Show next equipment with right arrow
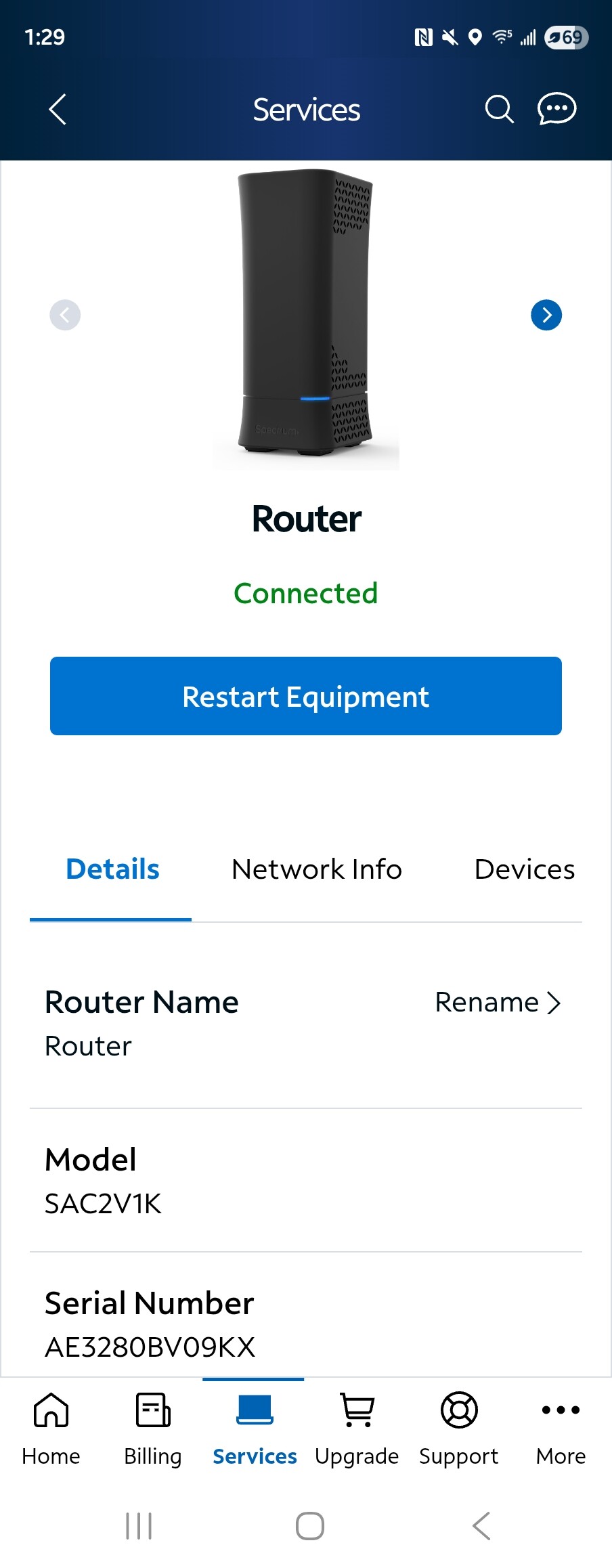Viewport: 612px width, 1568px height. 546,315
